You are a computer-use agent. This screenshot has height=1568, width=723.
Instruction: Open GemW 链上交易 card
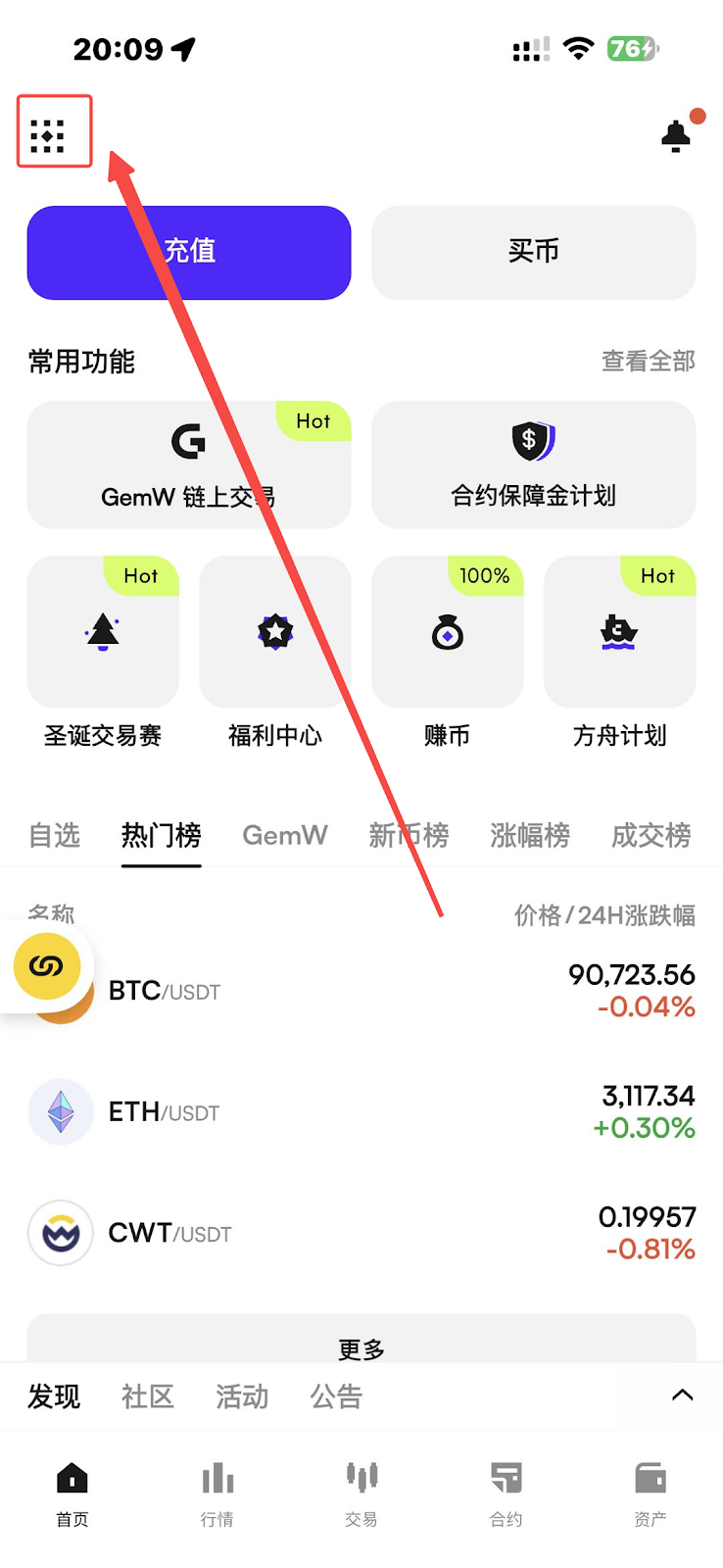click(x=189, y=465)
